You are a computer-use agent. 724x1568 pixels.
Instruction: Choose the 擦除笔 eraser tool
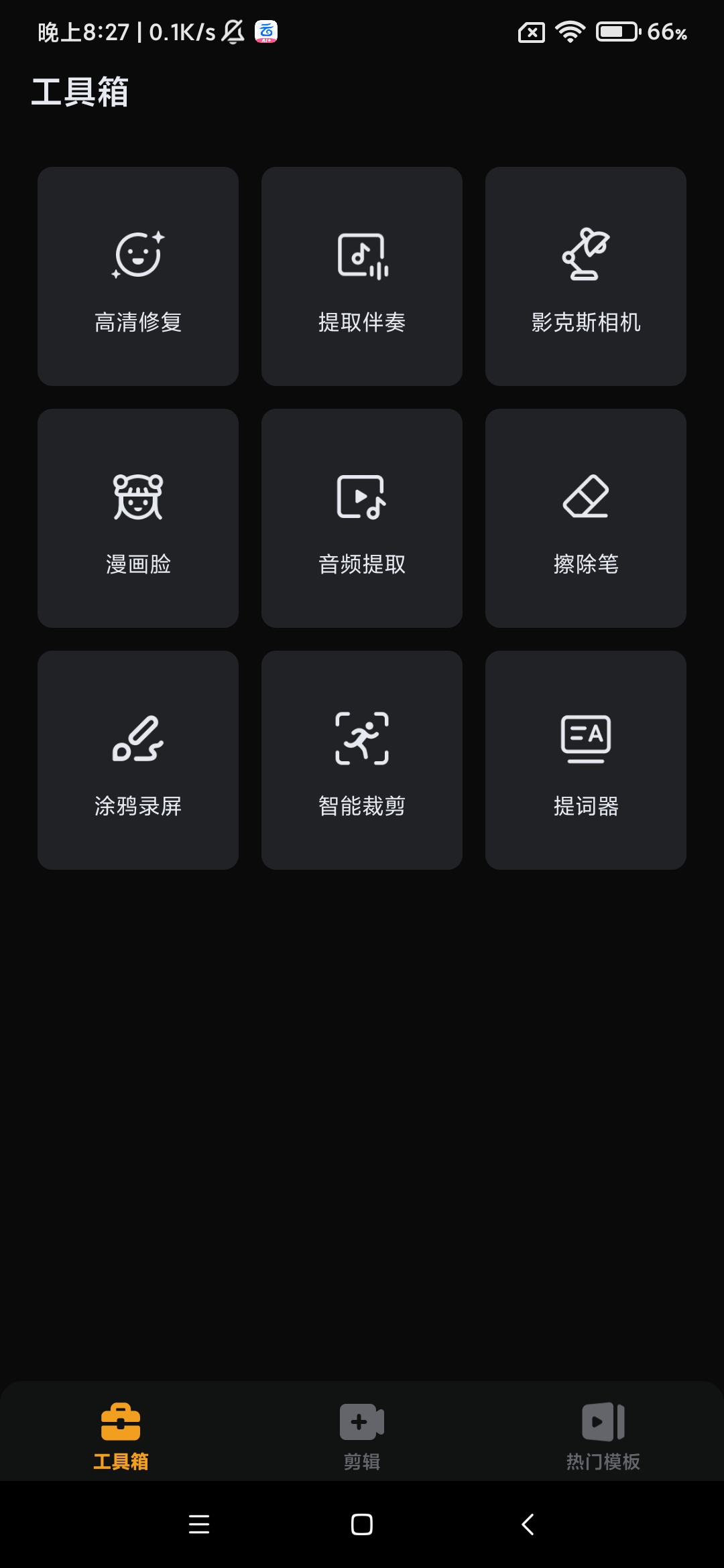[x=585, y=518]
